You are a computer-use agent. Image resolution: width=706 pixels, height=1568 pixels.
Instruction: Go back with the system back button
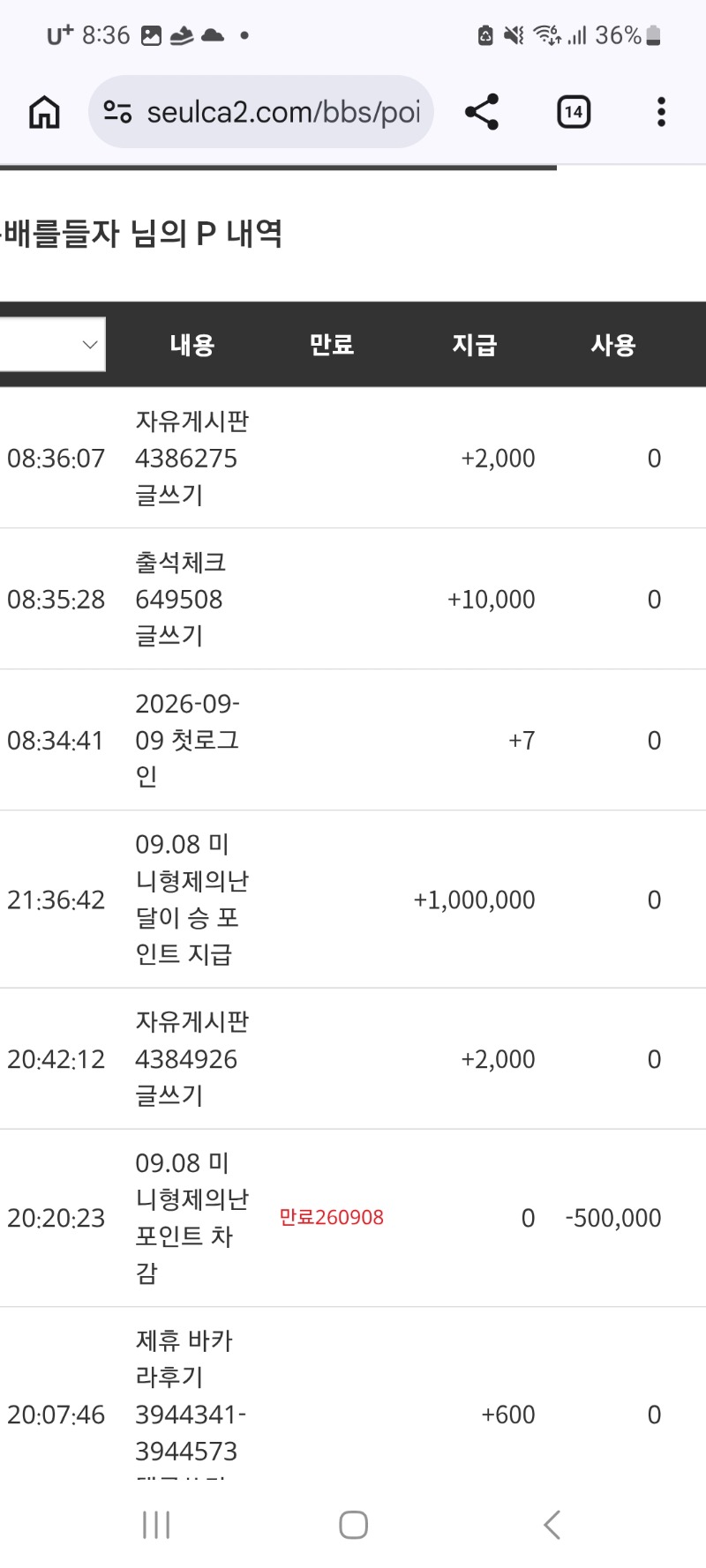point(552,1525)
